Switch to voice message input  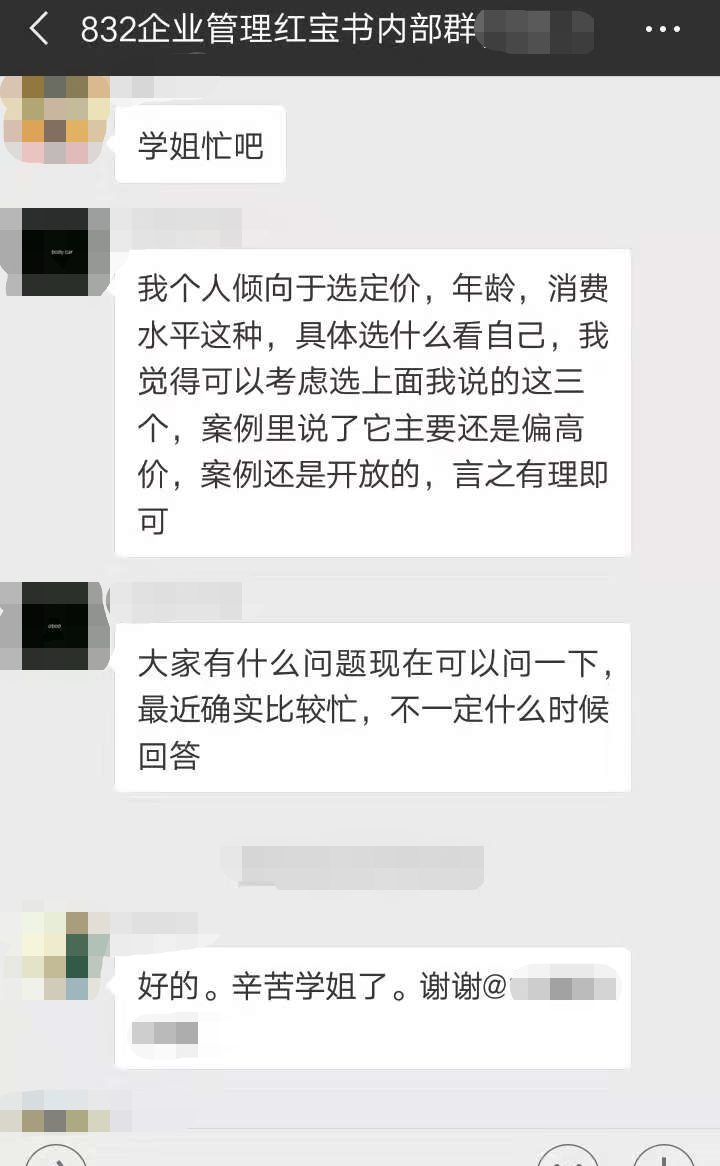[56, 1157]
